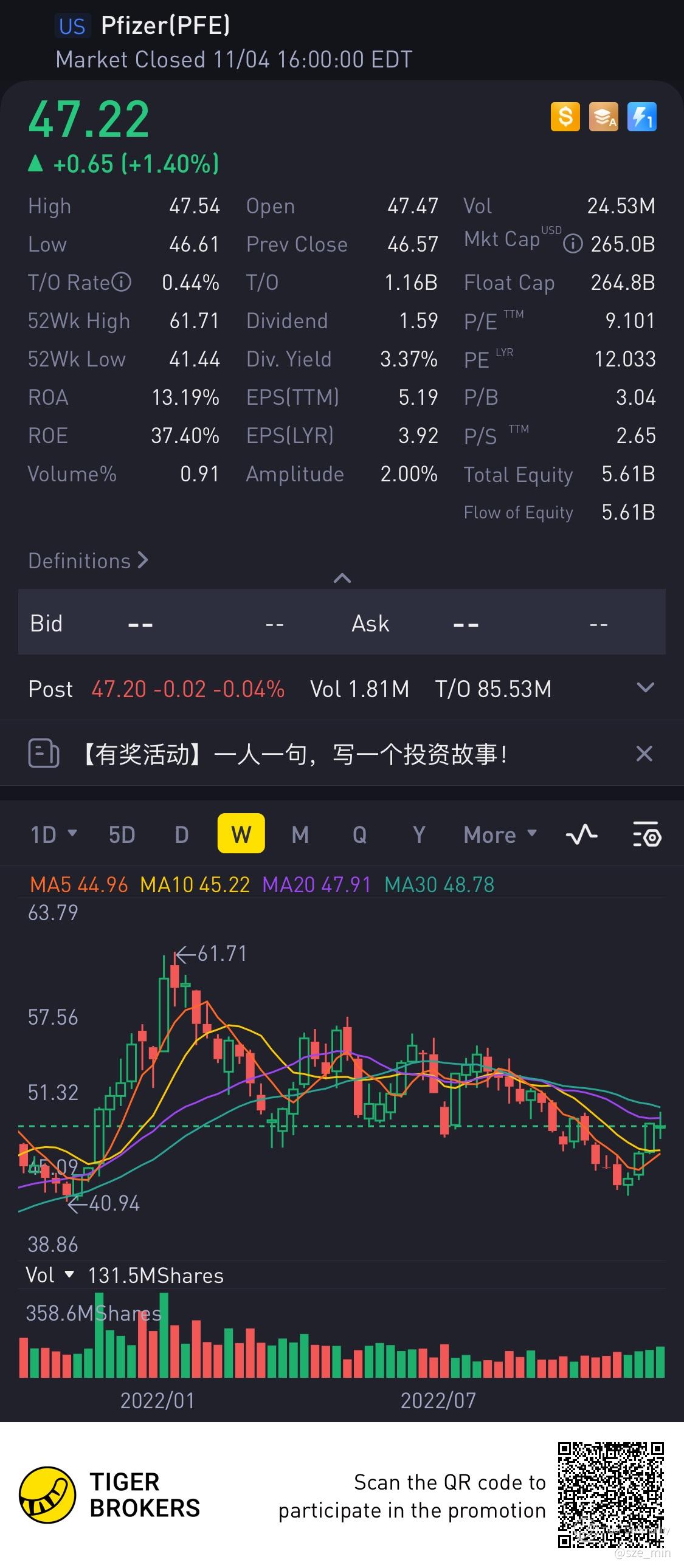The width and height of the screenshot is (684, 1568).
Task: Show info about T/O Rate
Action: [122, 283]
